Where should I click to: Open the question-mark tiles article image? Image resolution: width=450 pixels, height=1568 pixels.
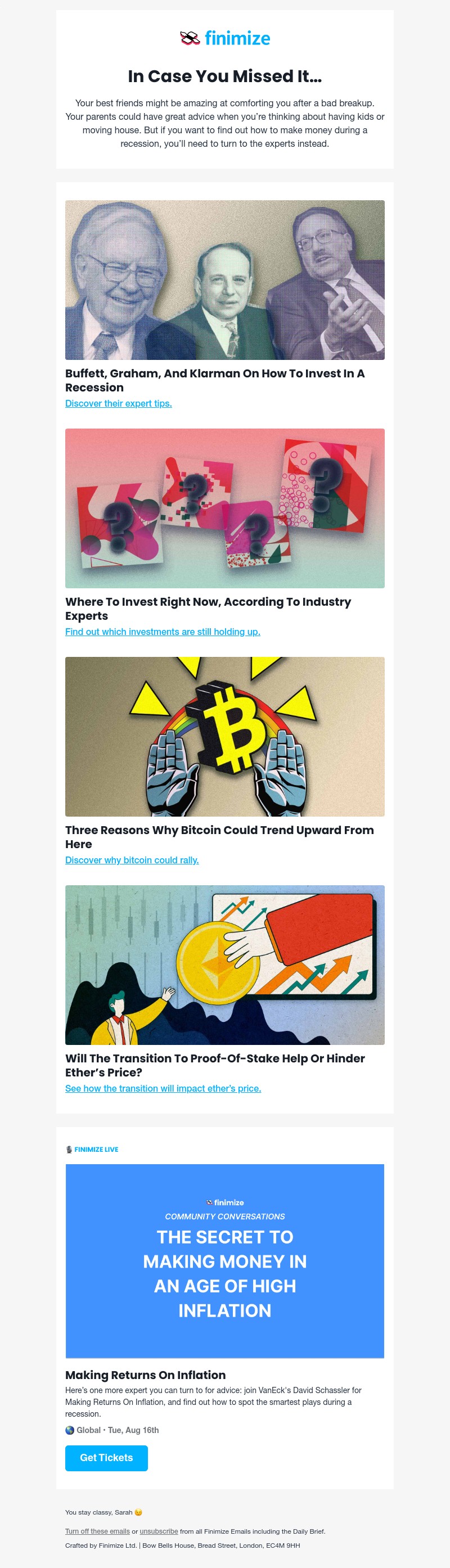[x=224, y=508]
